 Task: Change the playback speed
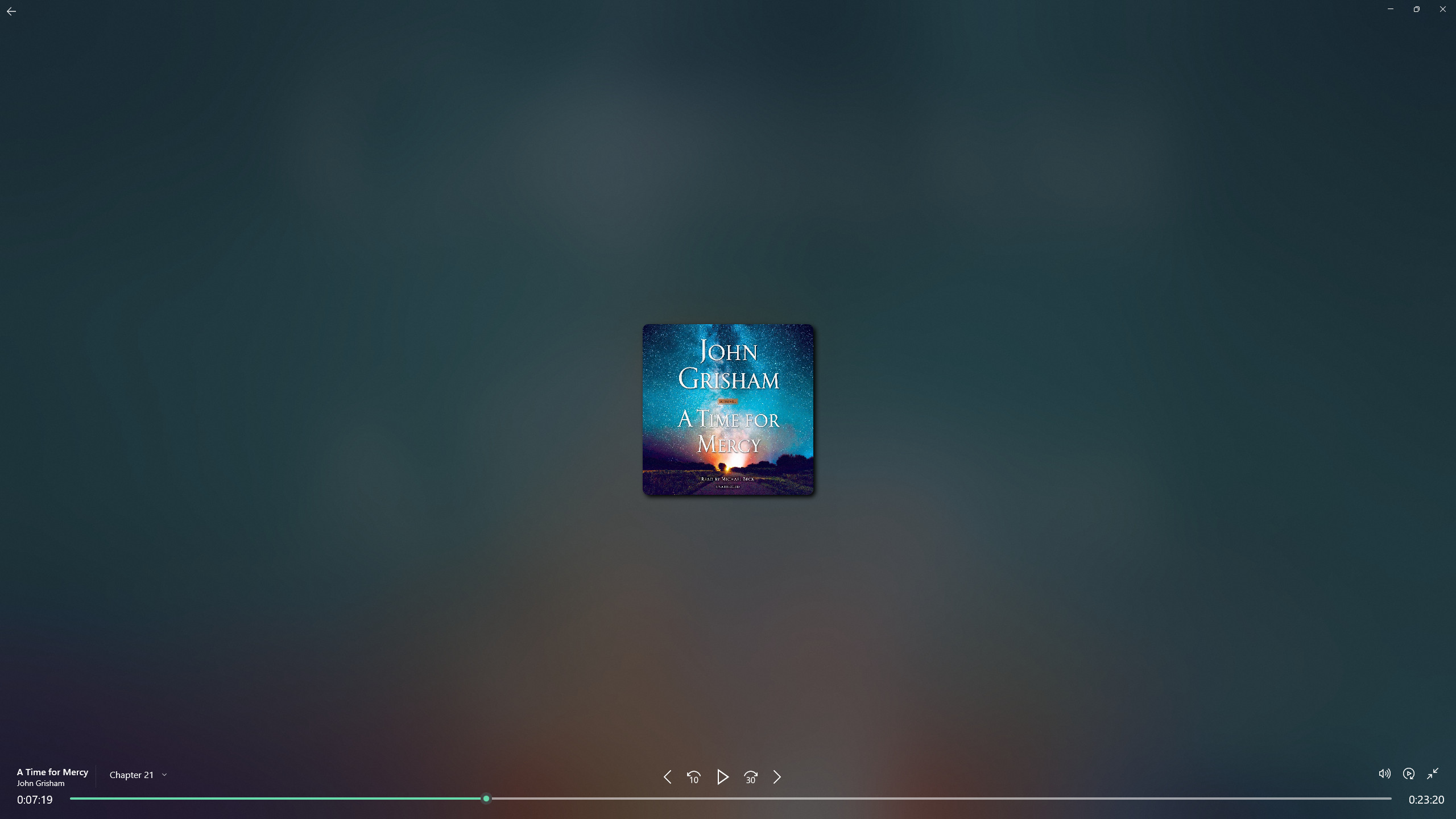click(1409, 773)
